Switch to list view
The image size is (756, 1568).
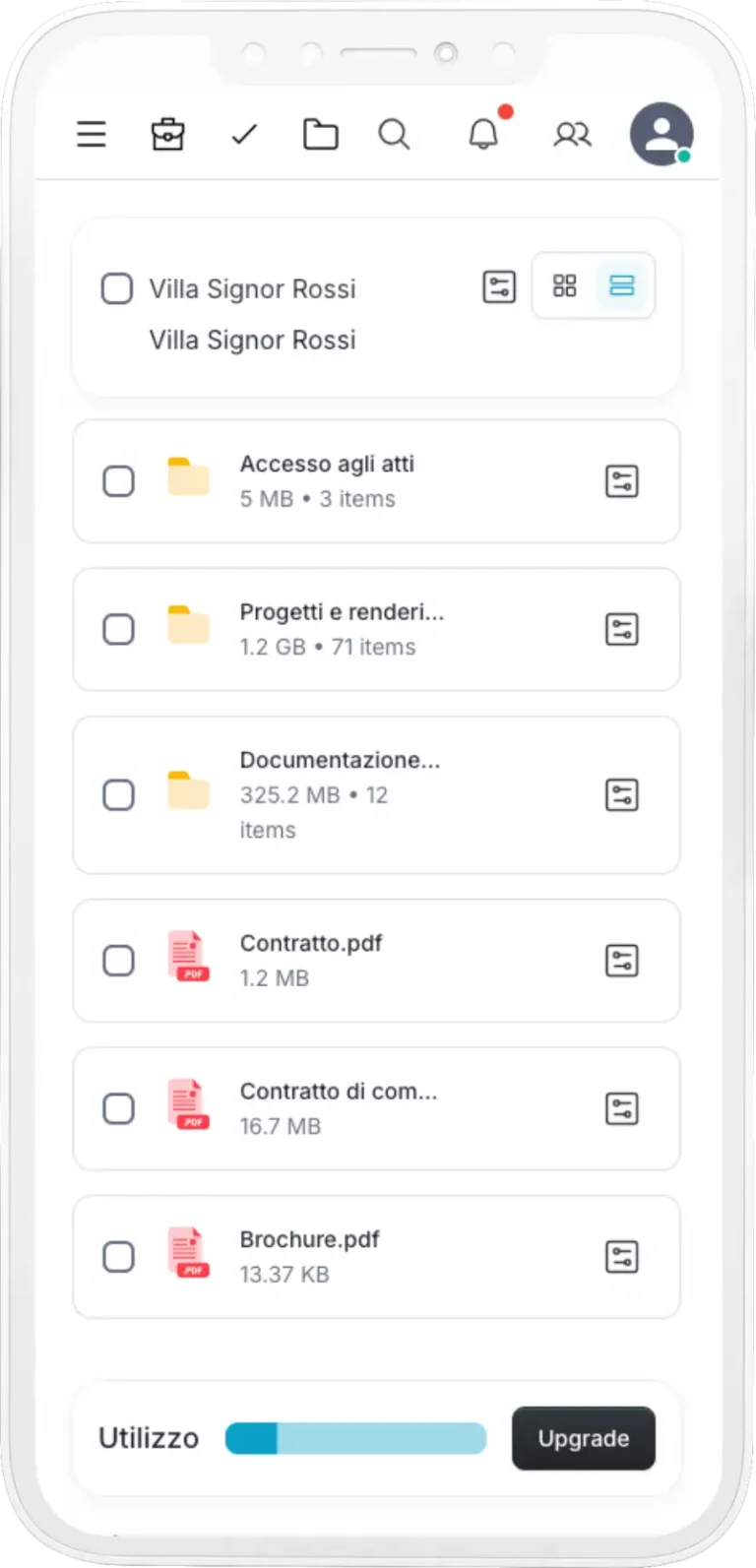pos(622,285)
